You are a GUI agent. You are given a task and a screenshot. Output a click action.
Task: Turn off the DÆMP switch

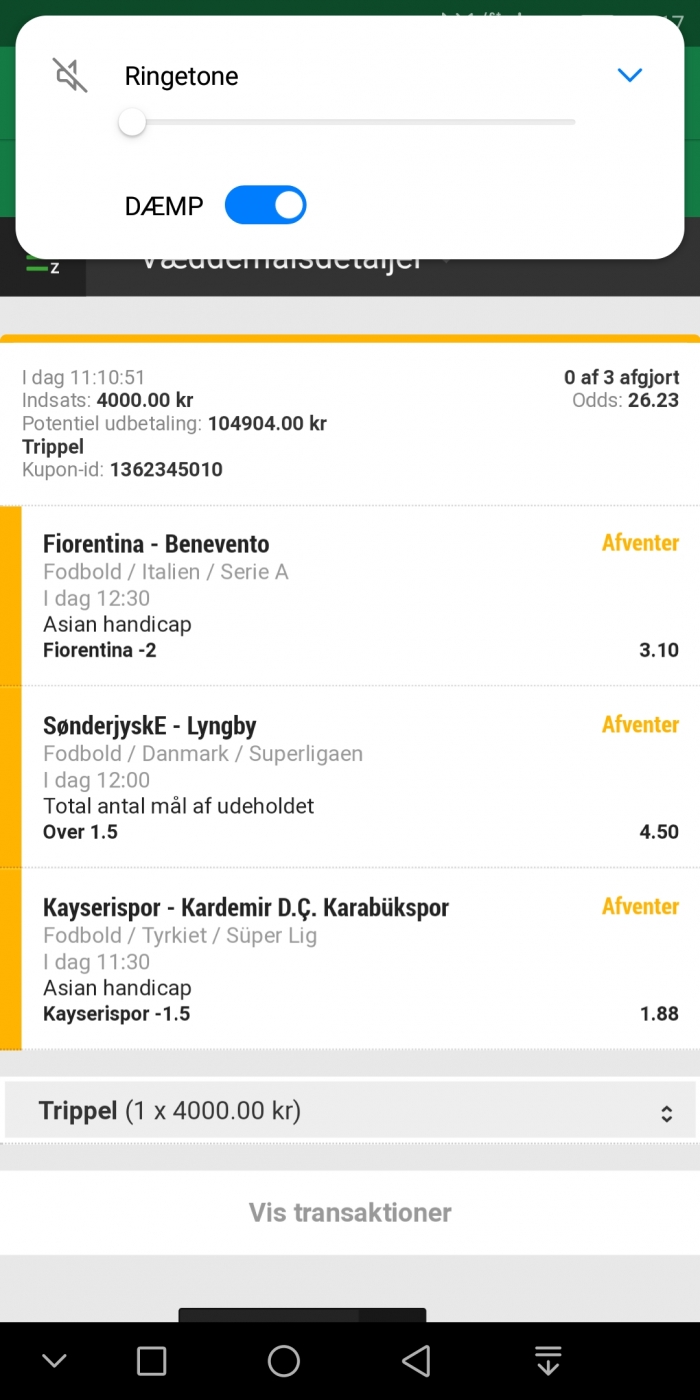click(x=265, y=206)
